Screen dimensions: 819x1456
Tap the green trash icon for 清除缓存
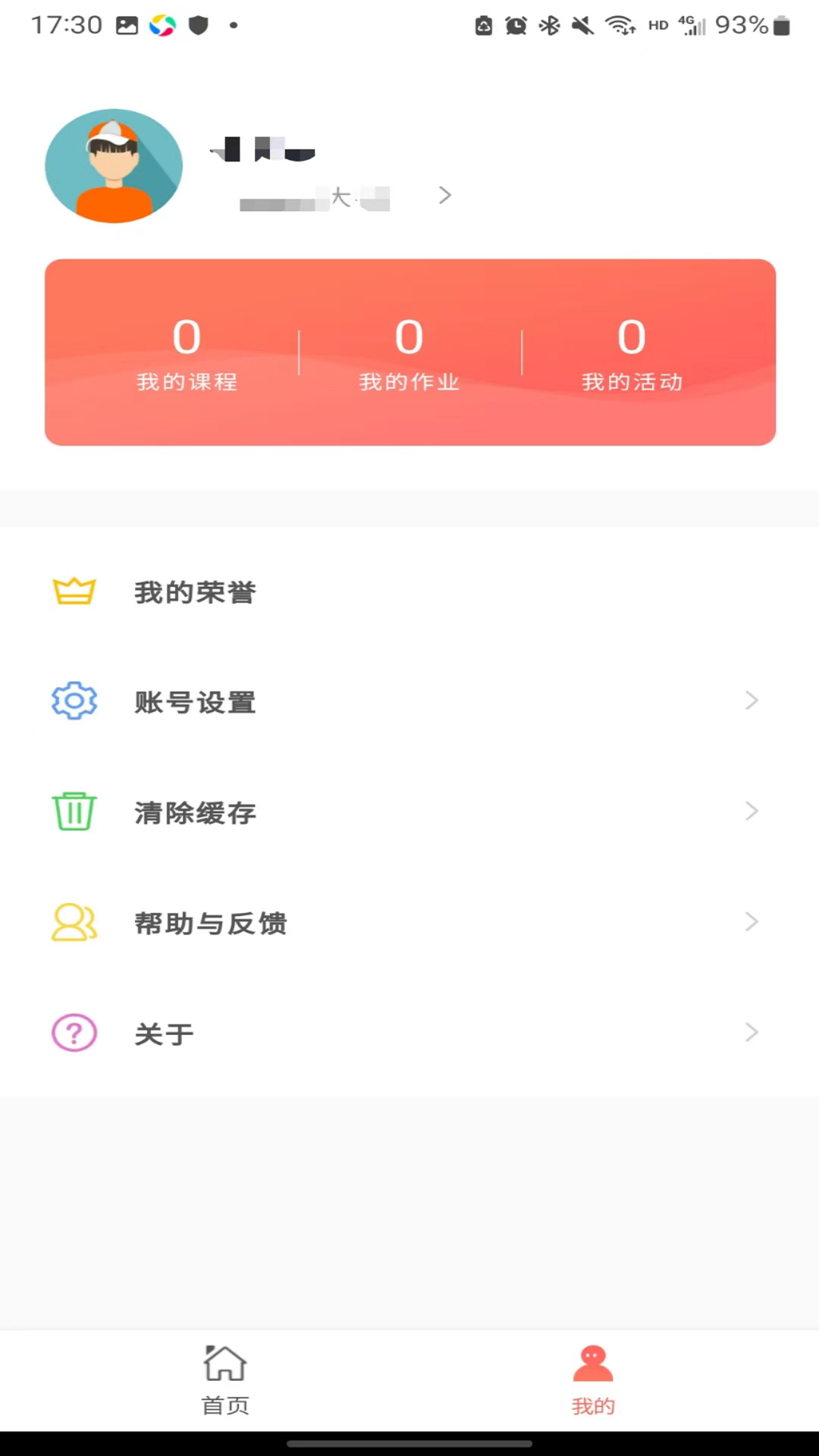(74, 811)
